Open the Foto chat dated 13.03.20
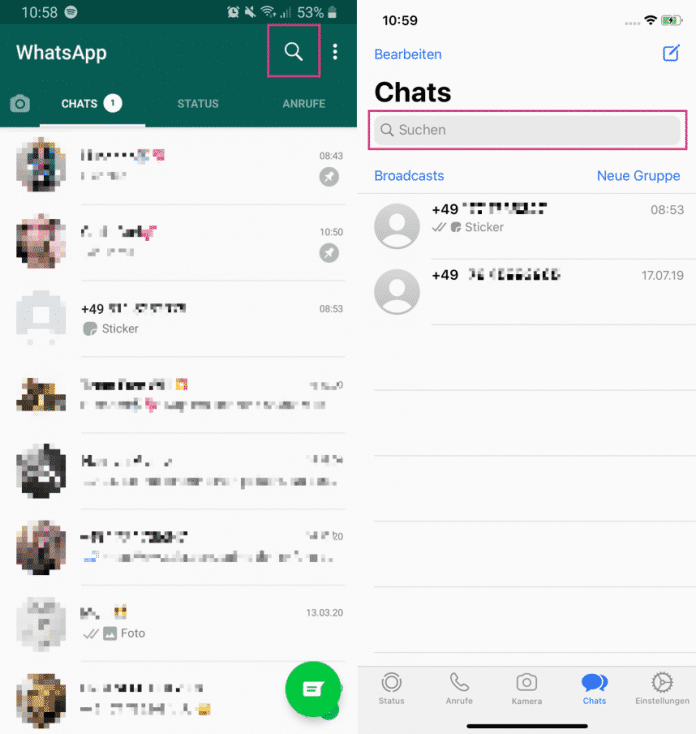 tap(180, 622)
